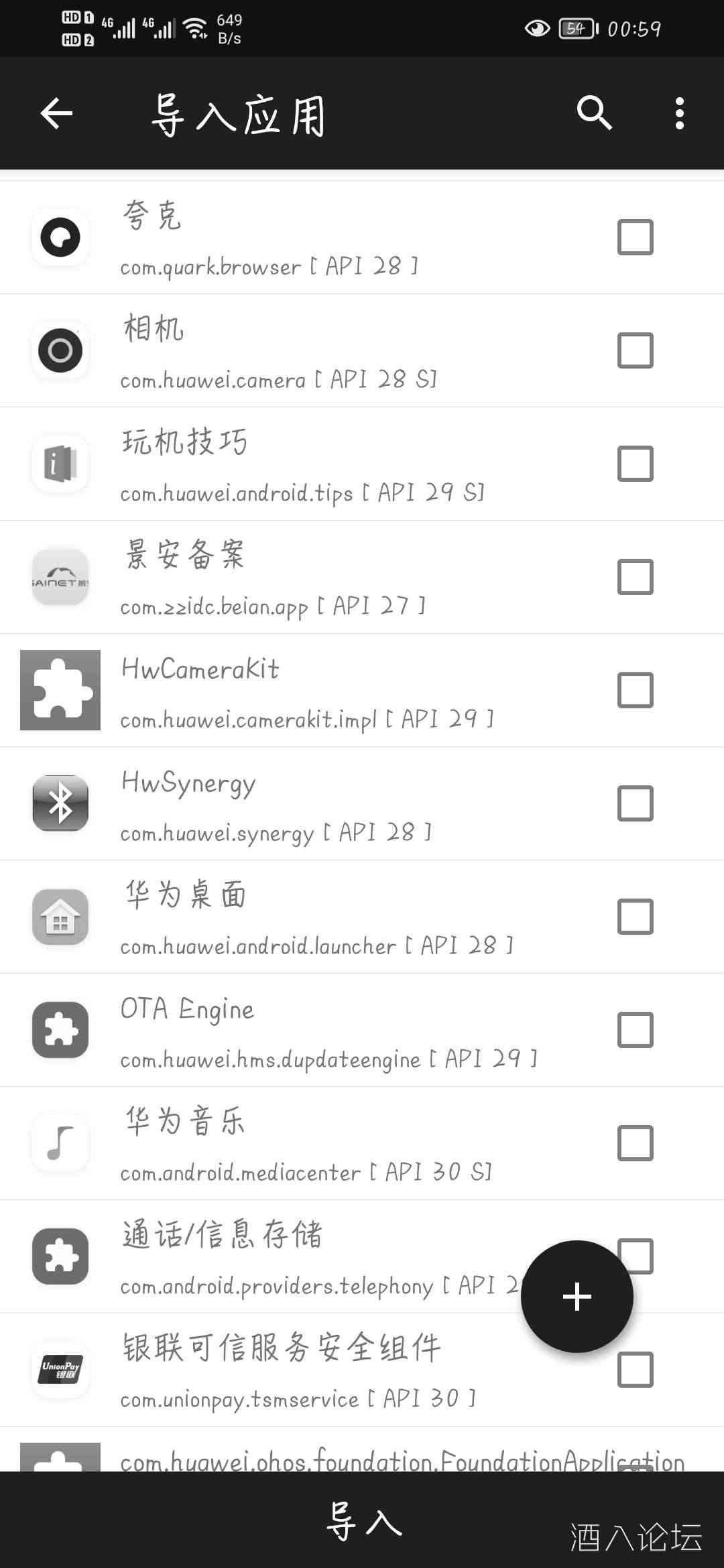Tap the eye icon in the status bar
This screenshot has width=724, height=1568.
[536, 29]
